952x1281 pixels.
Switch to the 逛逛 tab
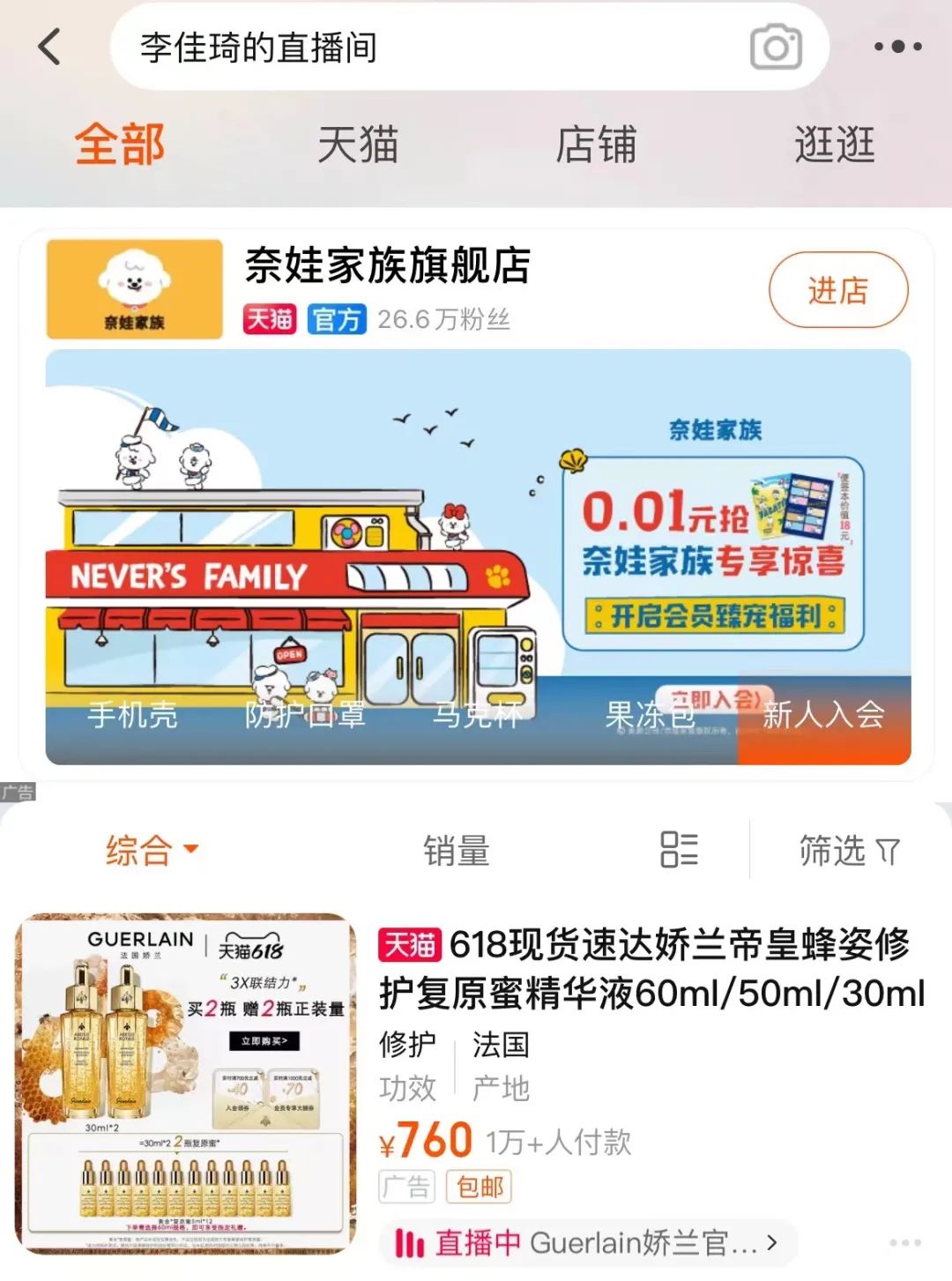pos(834,145)
